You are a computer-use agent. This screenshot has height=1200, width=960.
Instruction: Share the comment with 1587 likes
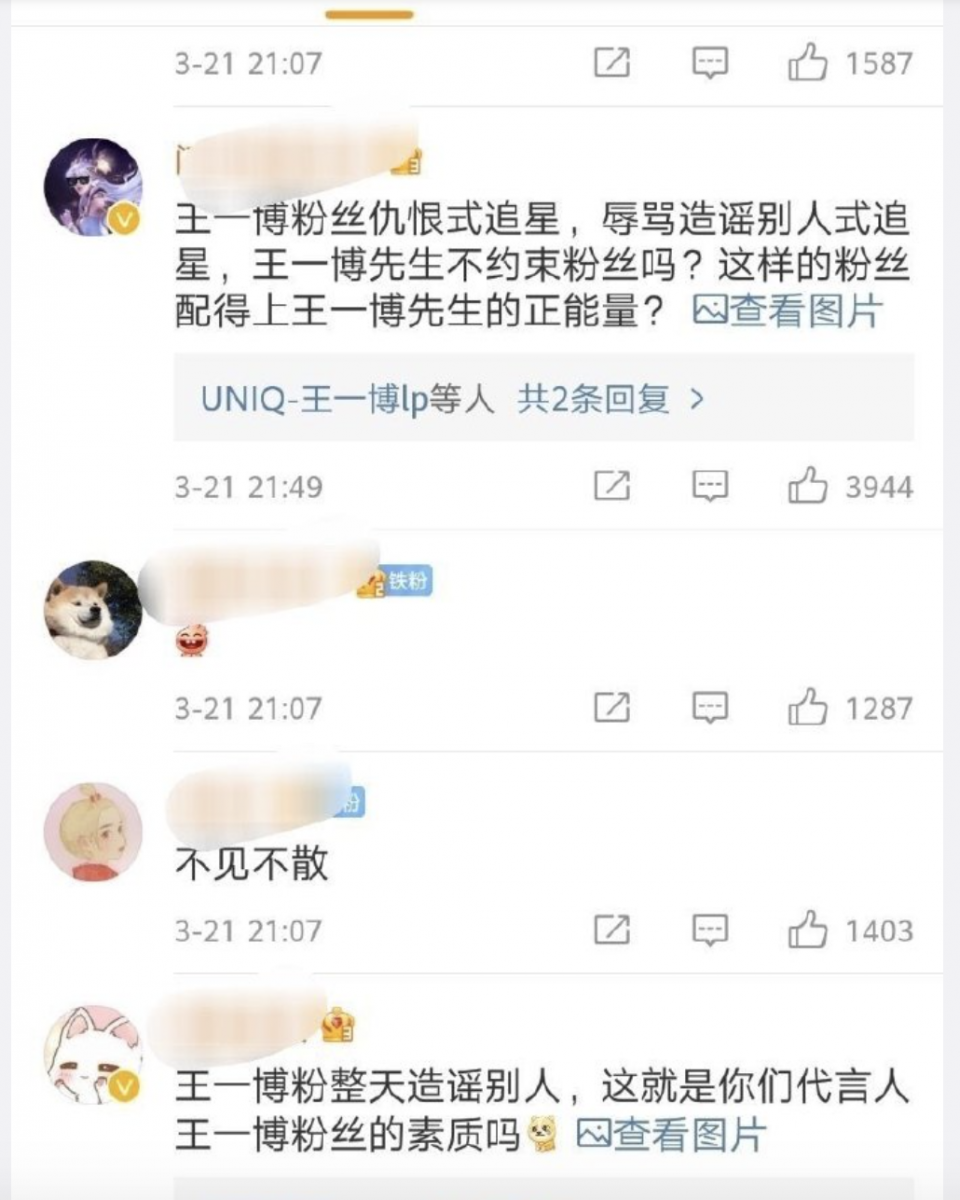tap(611, 64)
